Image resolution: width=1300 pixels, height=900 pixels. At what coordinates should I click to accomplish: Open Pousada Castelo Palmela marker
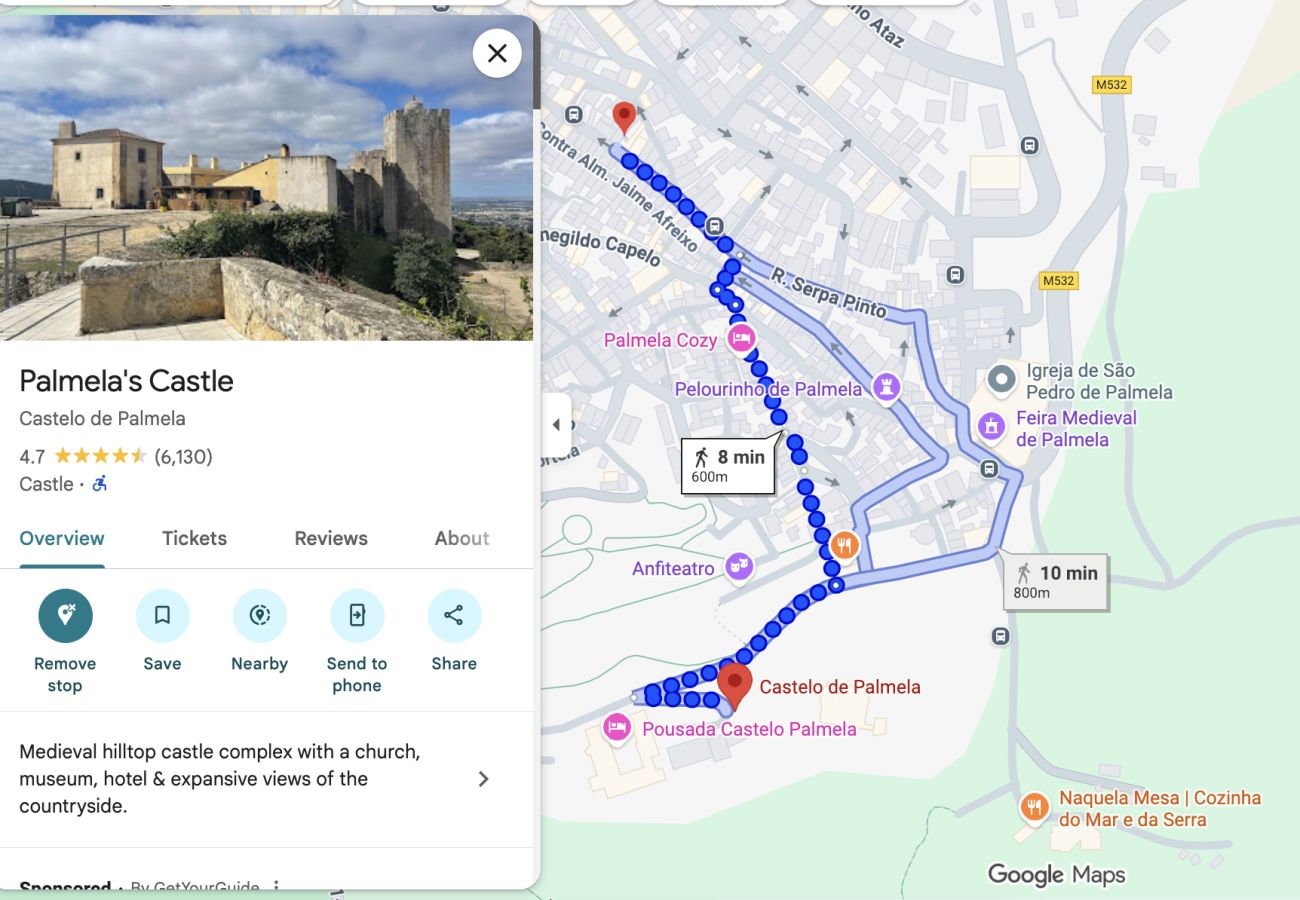point(617,727)
